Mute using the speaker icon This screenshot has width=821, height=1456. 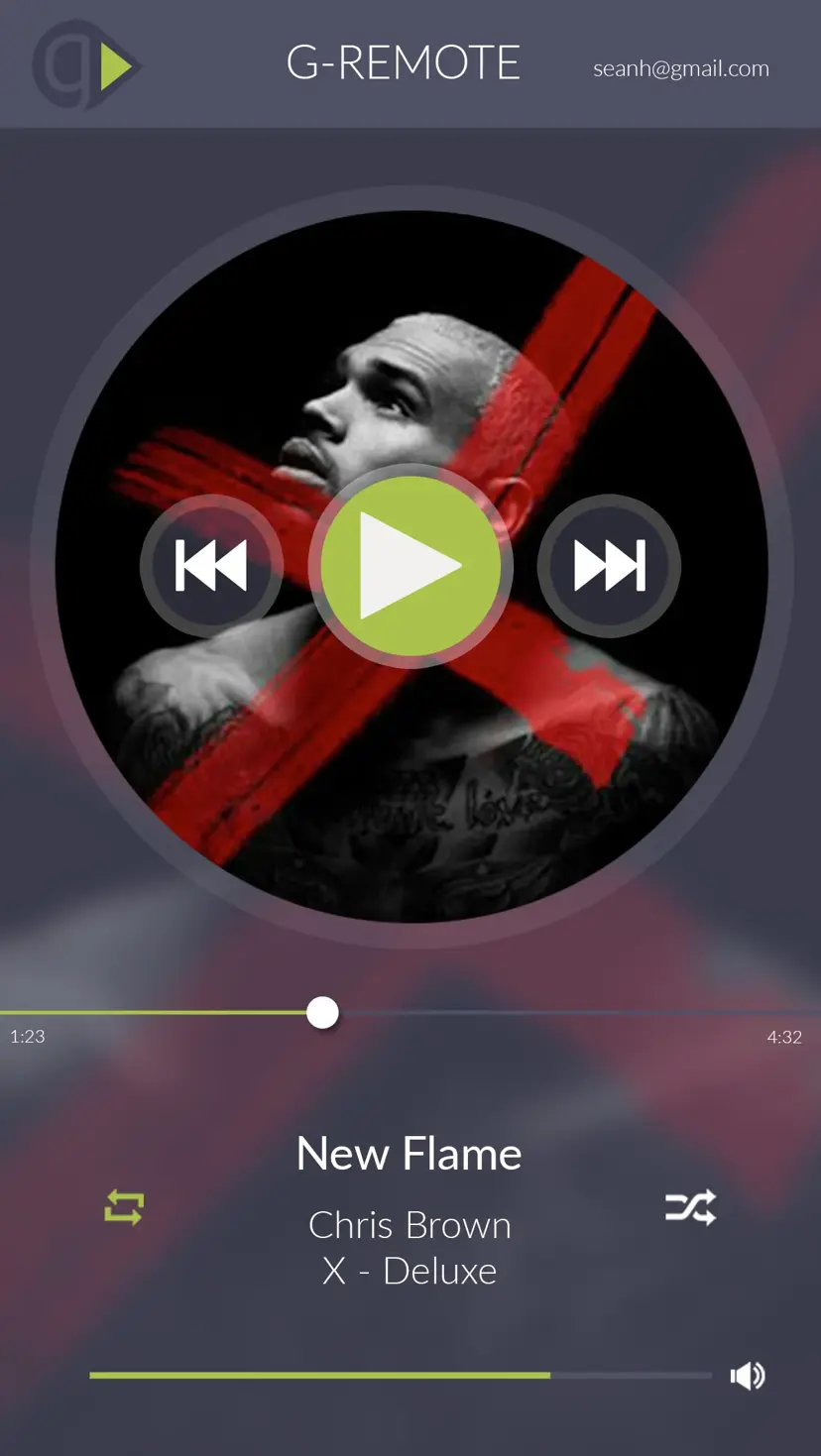[748, 1376]
